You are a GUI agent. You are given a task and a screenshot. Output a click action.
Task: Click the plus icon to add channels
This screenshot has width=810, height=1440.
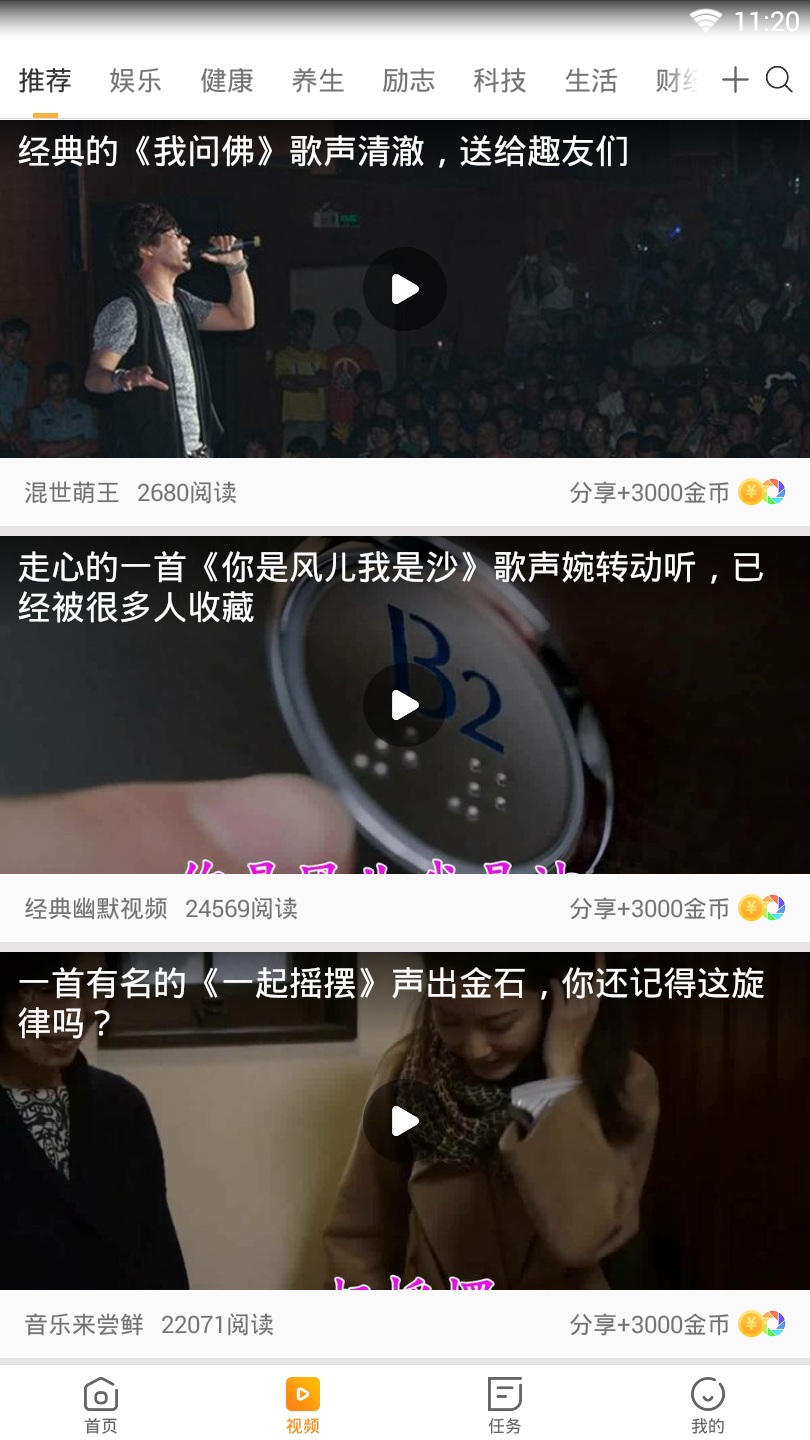pyautogui.click(x=735, y=80)
